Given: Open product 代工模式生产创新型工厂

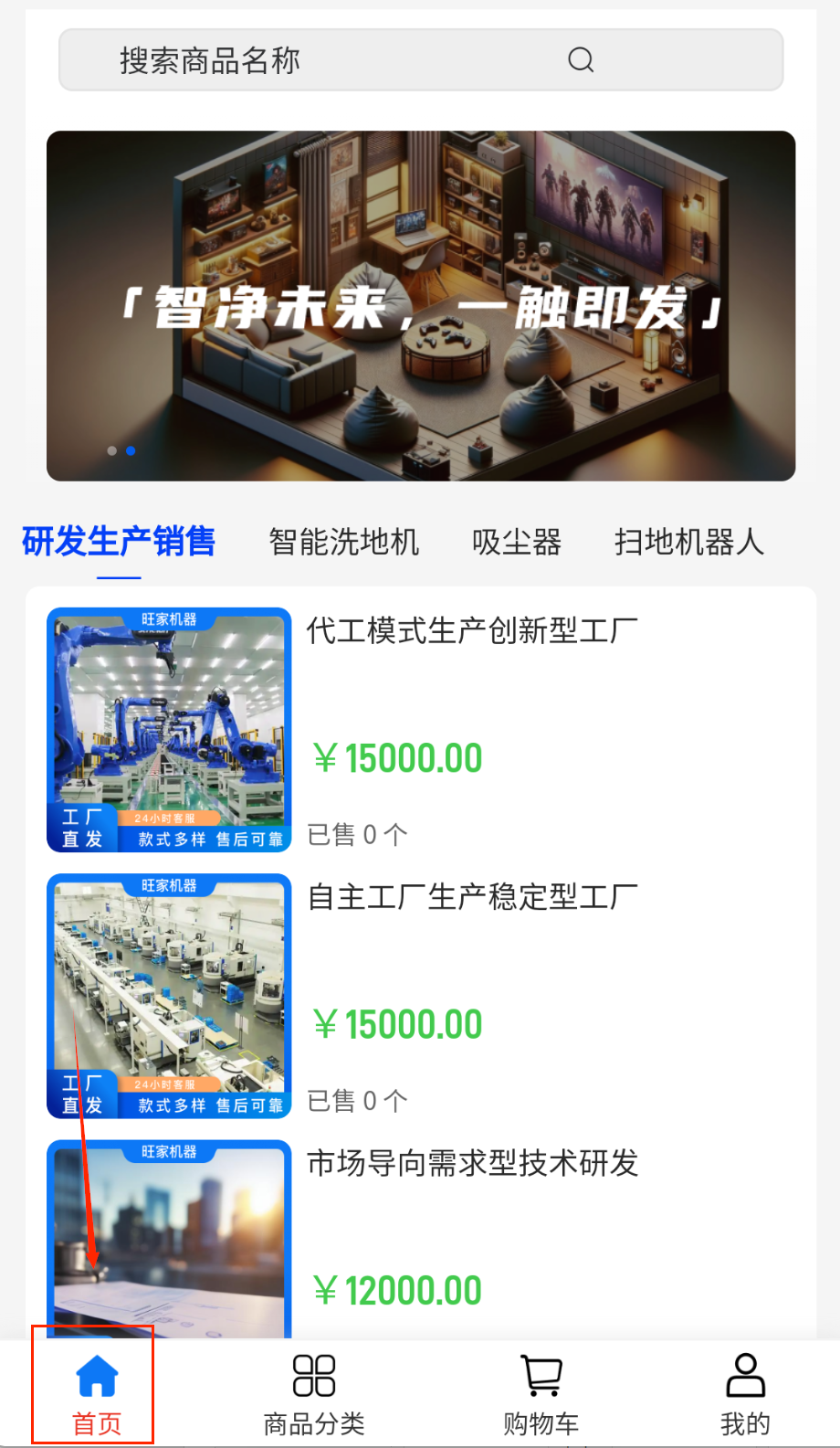Looking at the screenshot, I should [x=471, y=630].
